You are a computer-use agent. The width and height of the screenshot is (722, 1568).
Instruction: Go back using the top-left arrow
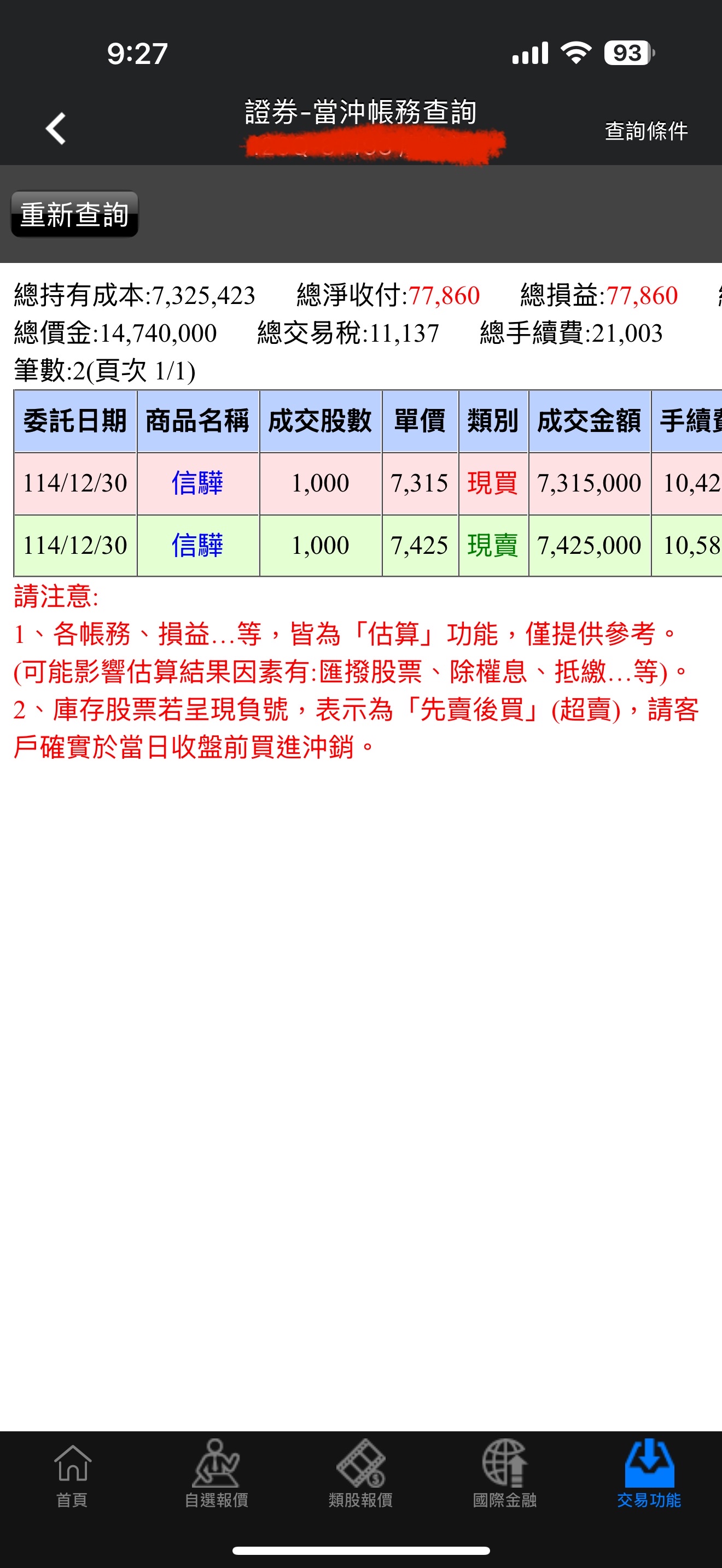pyautogui.click(x=55, y=129)
